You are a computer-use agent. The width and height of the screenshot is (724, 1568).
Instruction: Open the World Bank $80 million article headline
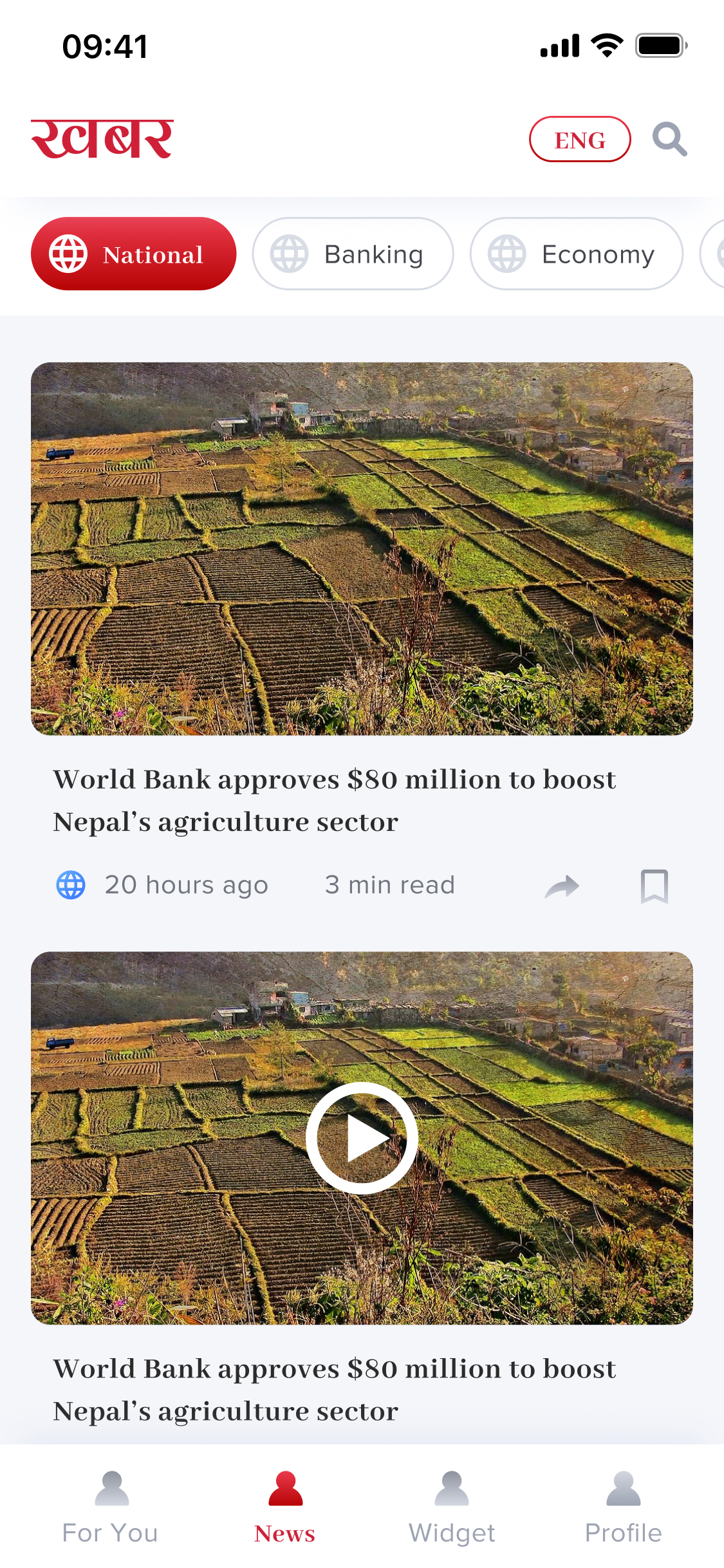(x=335, y=800)
